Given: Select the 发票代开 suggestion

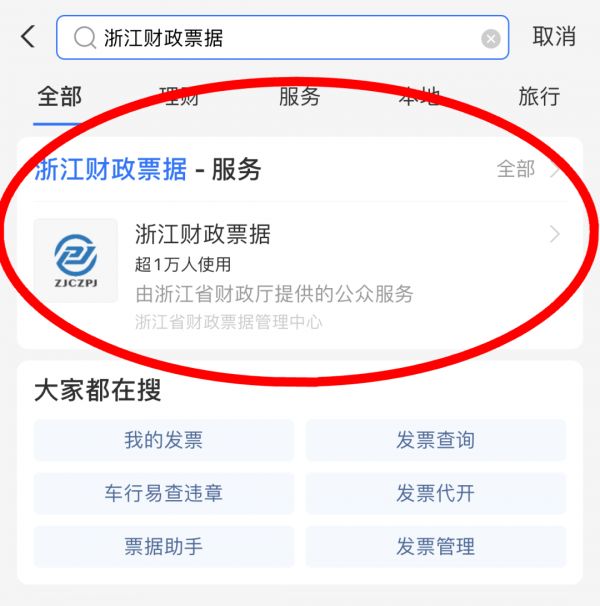Looking at the screenshot, I should (435, 493).
